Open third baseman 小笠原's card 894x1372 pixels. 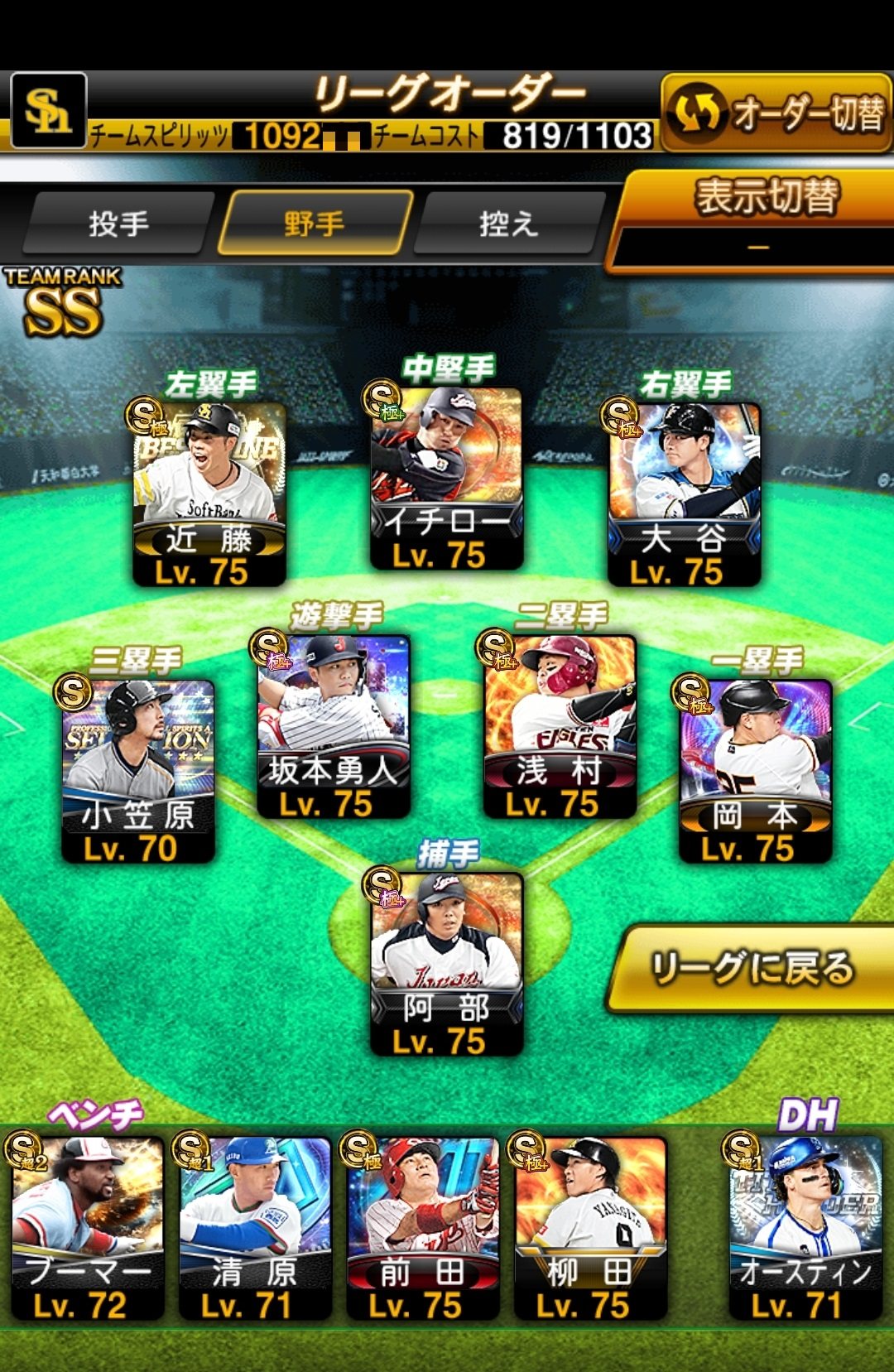[x=137, y=770]
